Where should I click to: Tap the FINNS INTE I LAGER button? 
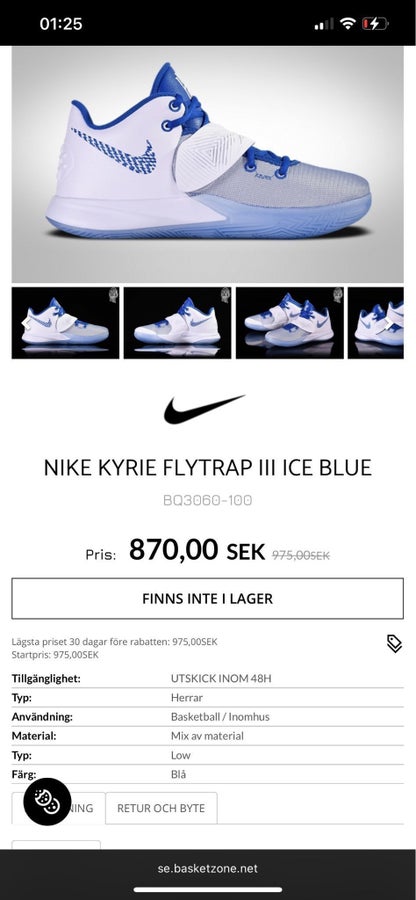tap(208, 599)
